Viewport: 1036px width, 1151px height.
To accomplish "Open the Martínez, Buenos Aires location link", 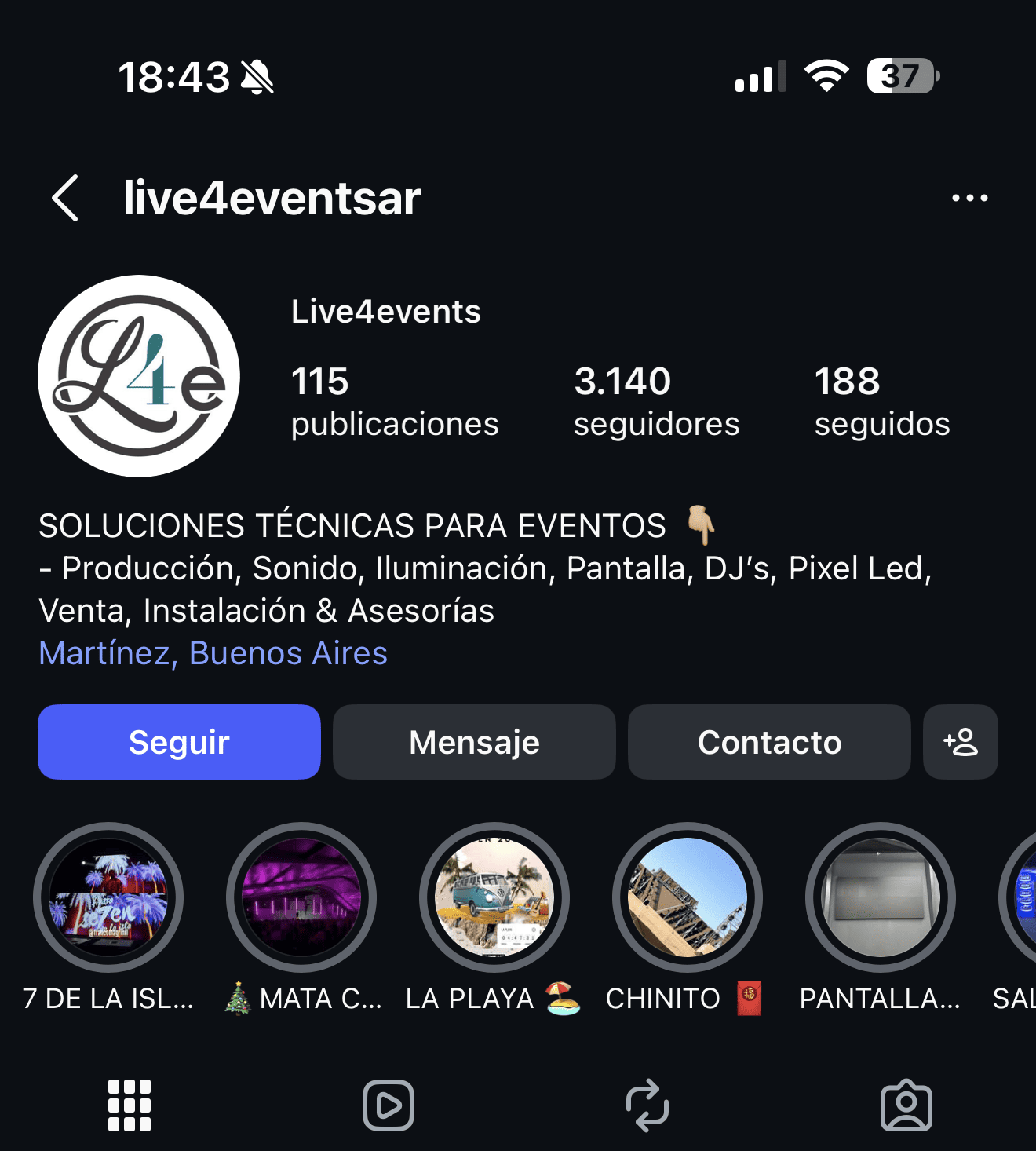I will click(x=213, y=652).
